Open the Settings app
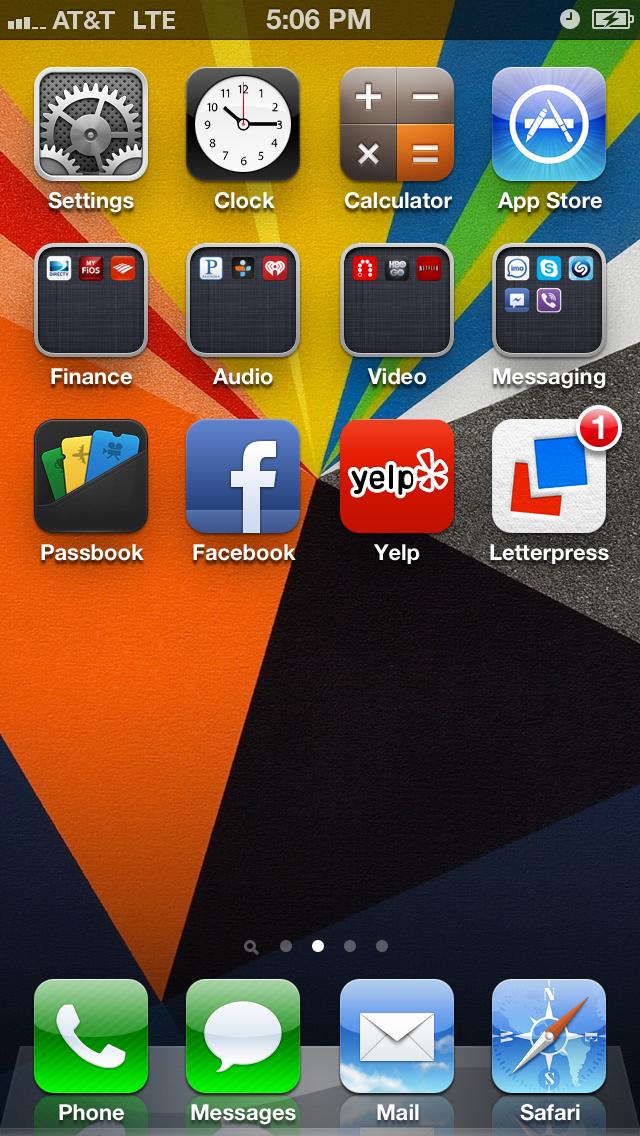The height and width of the screenshot is (1136, 640). pyautogui.click(x=91, y=124)
